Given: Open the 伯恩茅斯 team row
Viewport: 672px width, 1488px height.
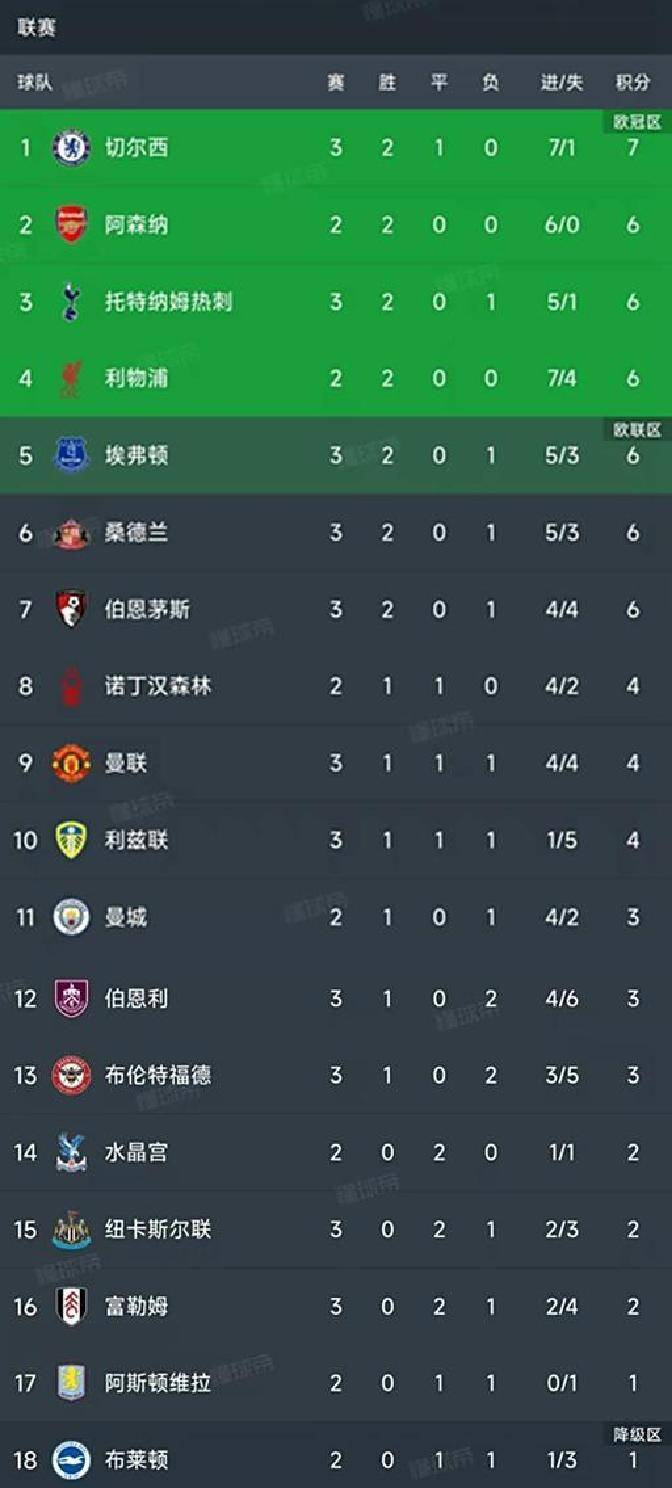Looking at the screenshot, I should [x=147, y=610].
